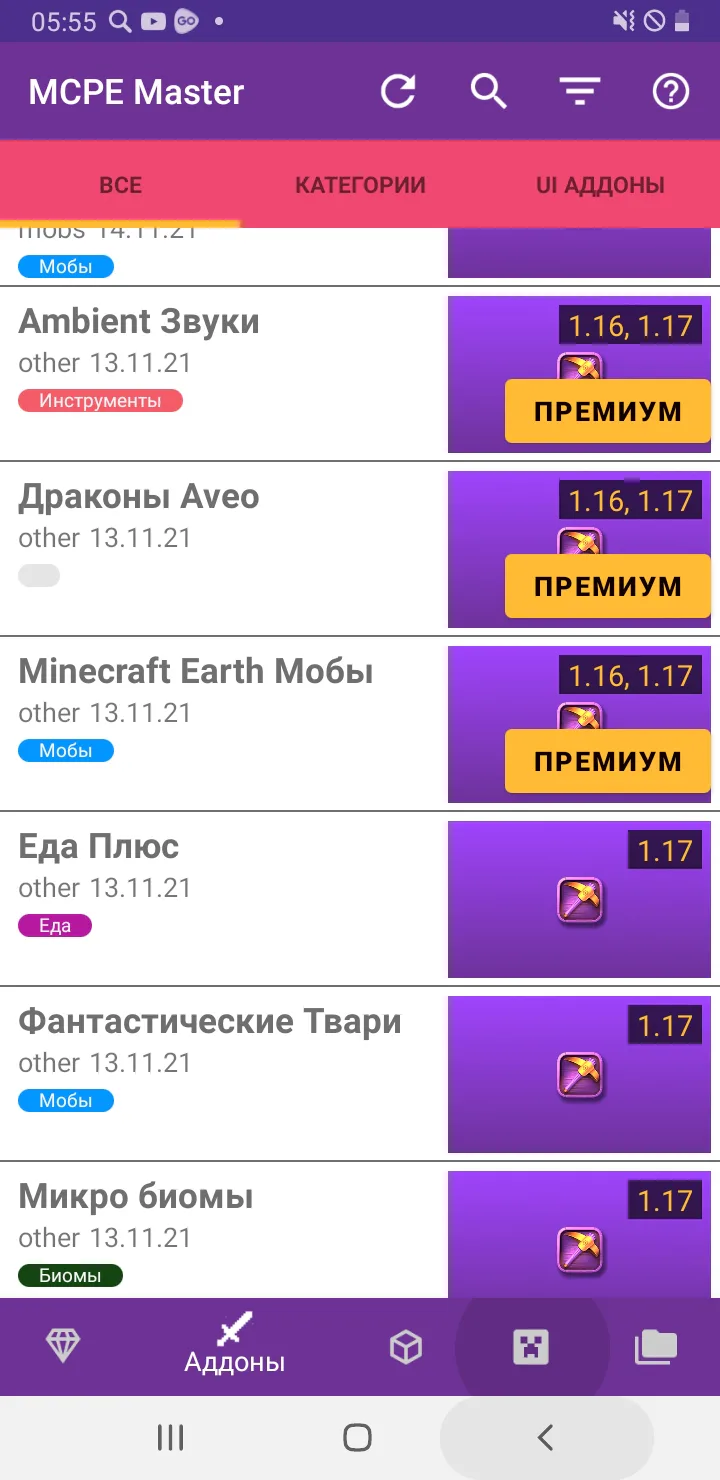
Task: Switch to the UI АДДОНЫ tab
Action: [600, 185]
